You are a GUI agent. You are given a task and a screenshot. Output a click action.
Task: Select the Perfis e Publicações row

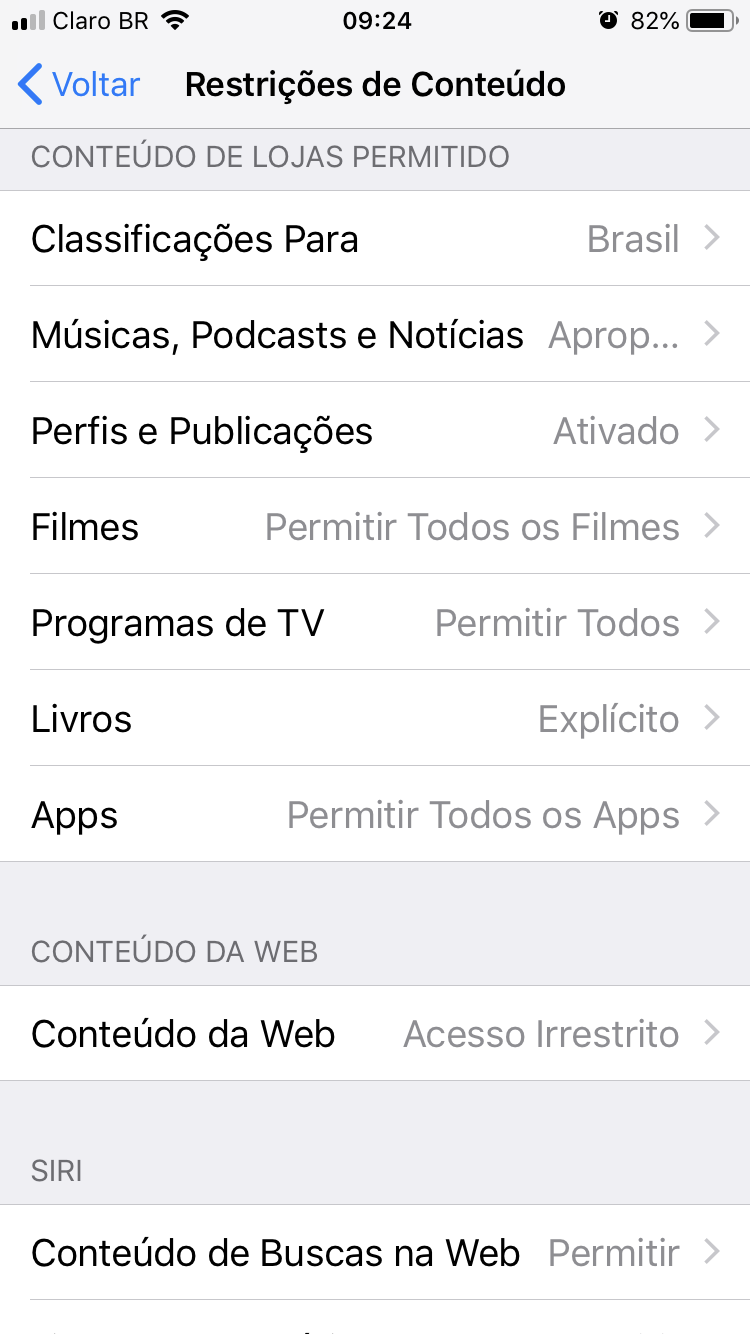(x=375, y=431)
